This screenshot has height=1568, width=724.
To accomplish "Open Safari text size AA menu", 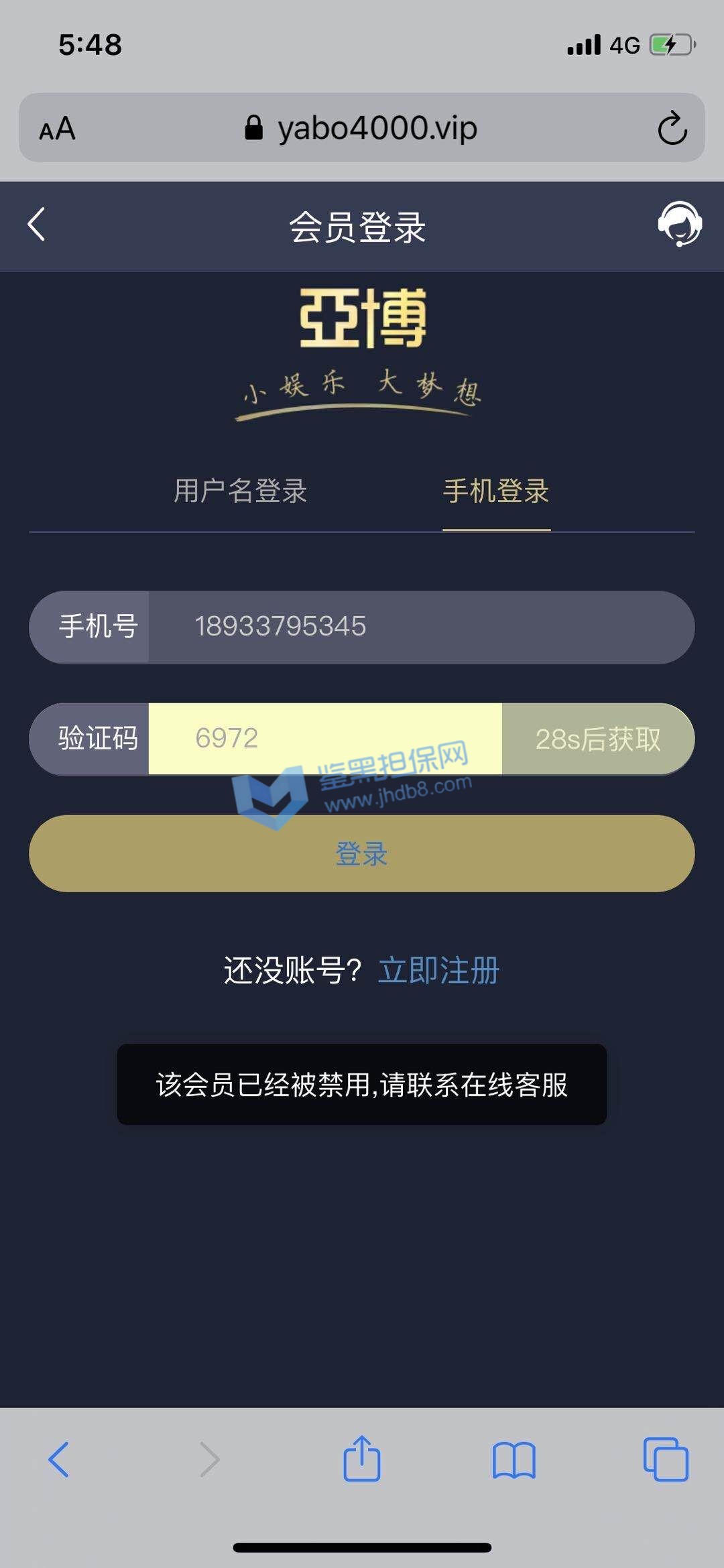I will point(57,128).
